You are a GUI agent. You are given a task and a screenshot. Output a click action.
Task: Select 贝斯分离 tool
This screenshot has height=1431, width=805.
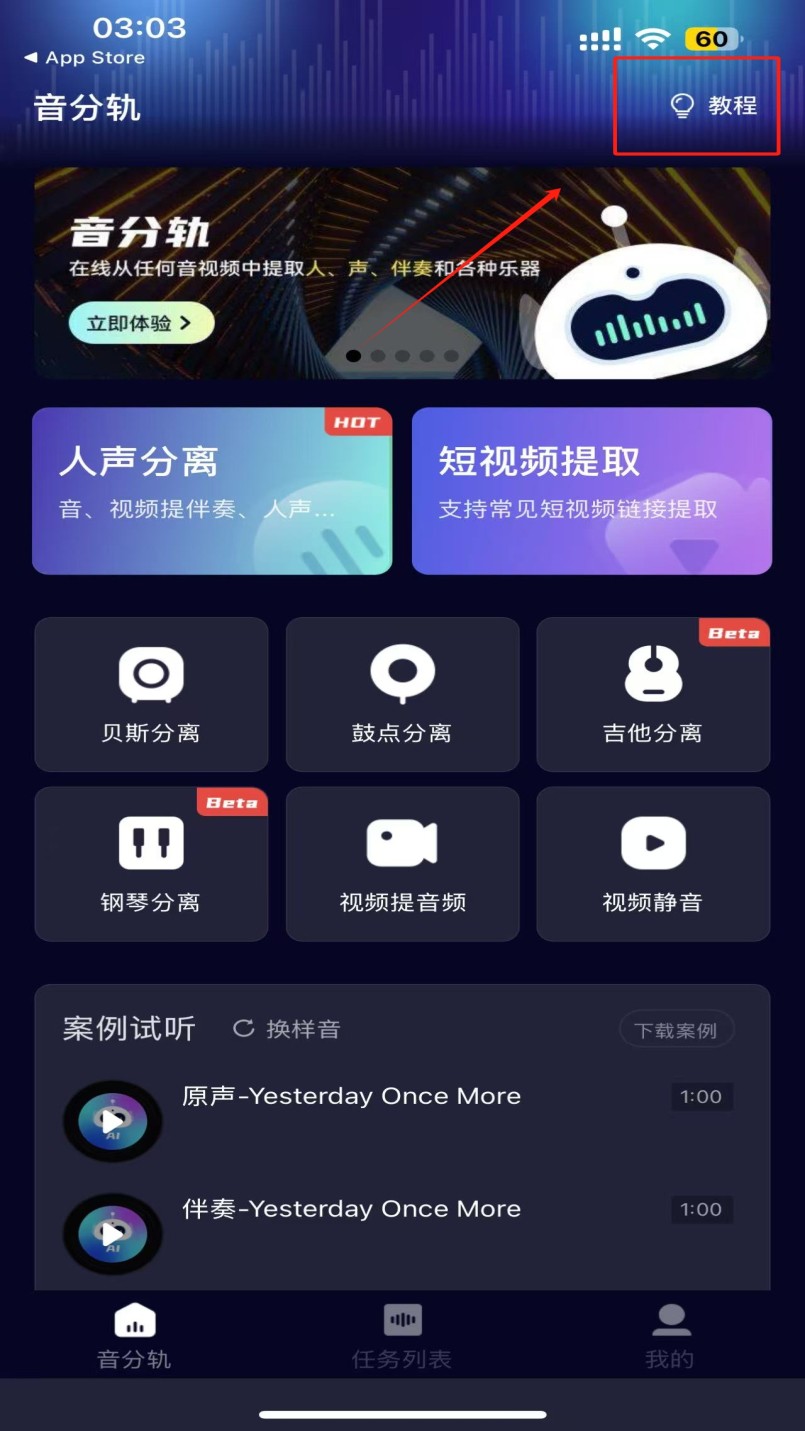151,694
